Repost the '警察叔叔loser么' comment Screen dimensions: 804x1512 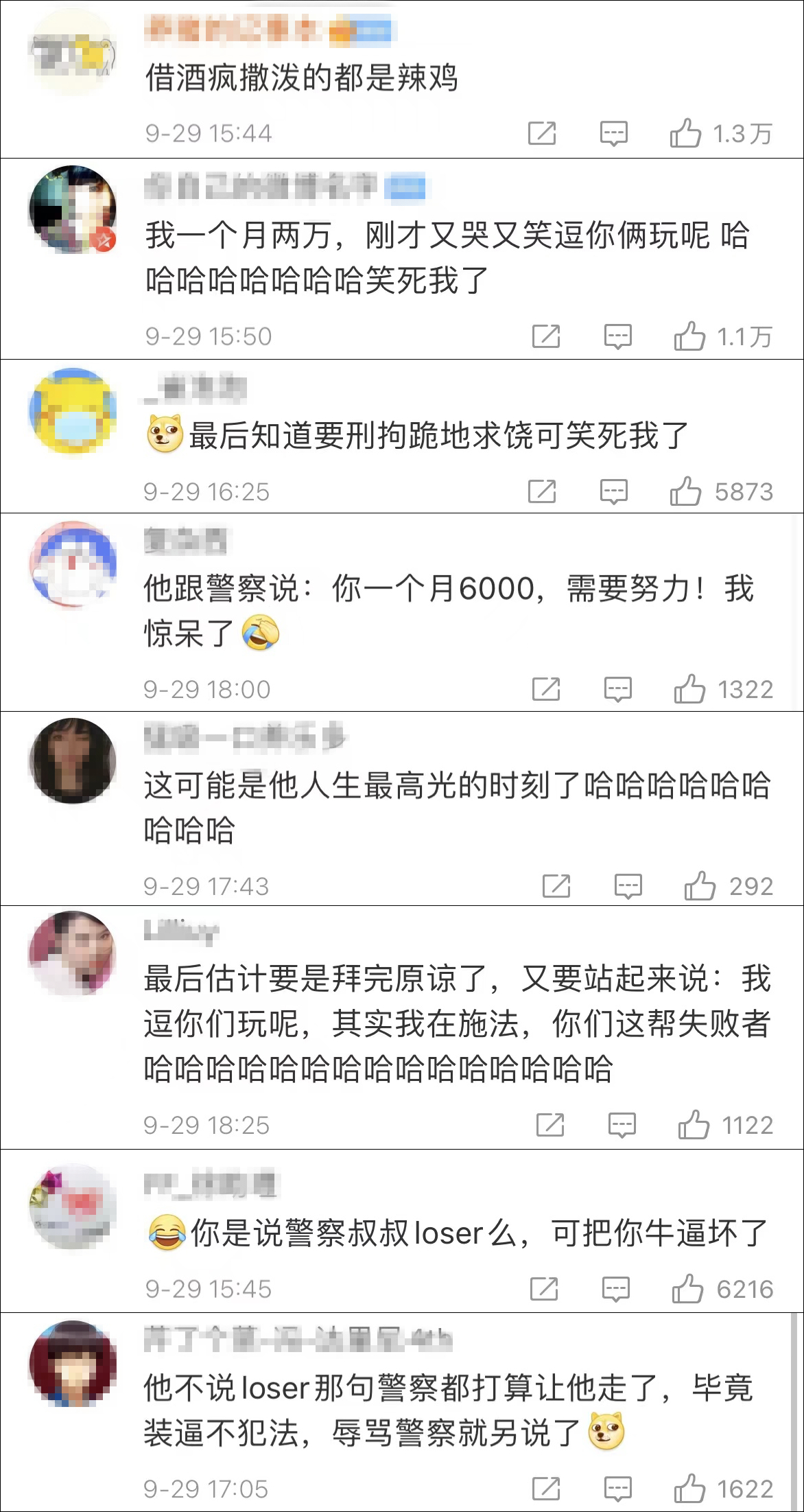(x=543, y=1289)
